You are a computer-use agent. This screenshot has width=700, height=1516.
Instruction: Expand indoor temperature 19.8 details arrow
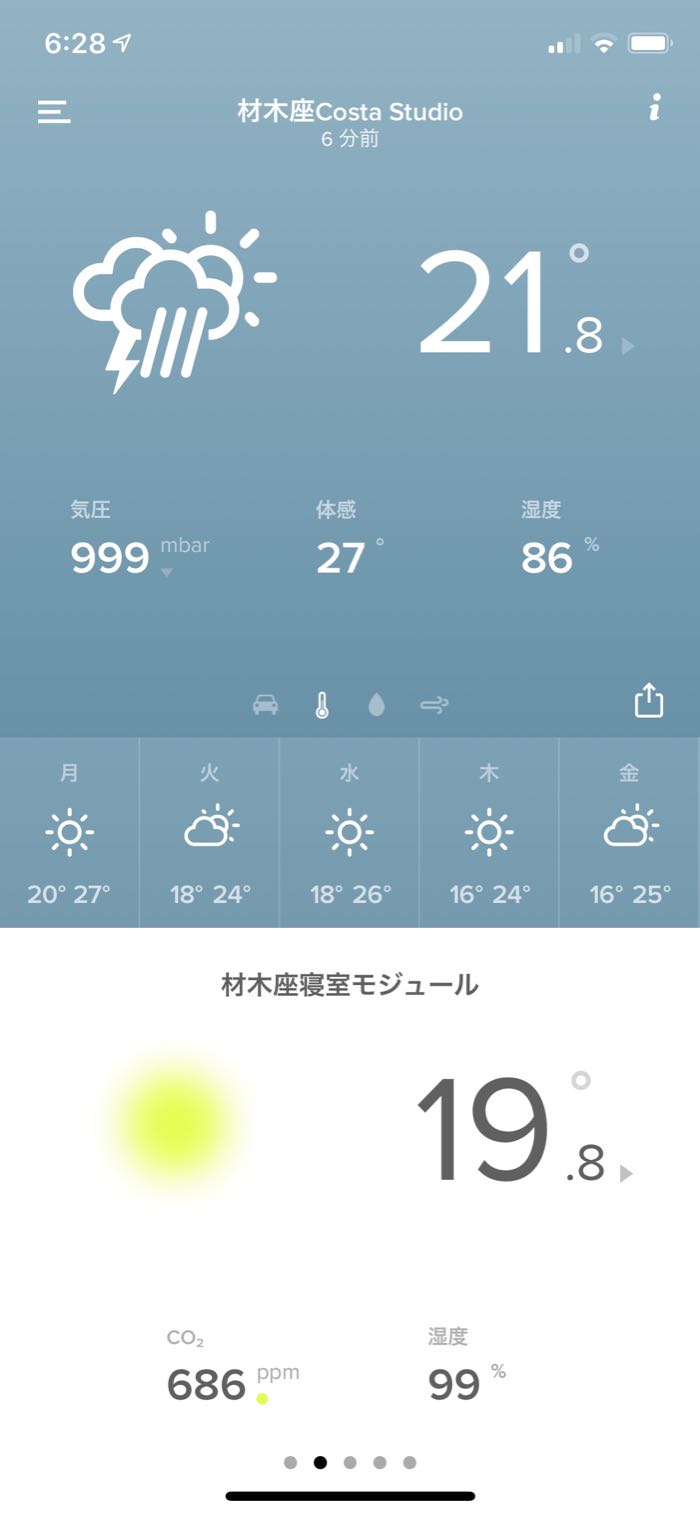(x=627, y=1174)
